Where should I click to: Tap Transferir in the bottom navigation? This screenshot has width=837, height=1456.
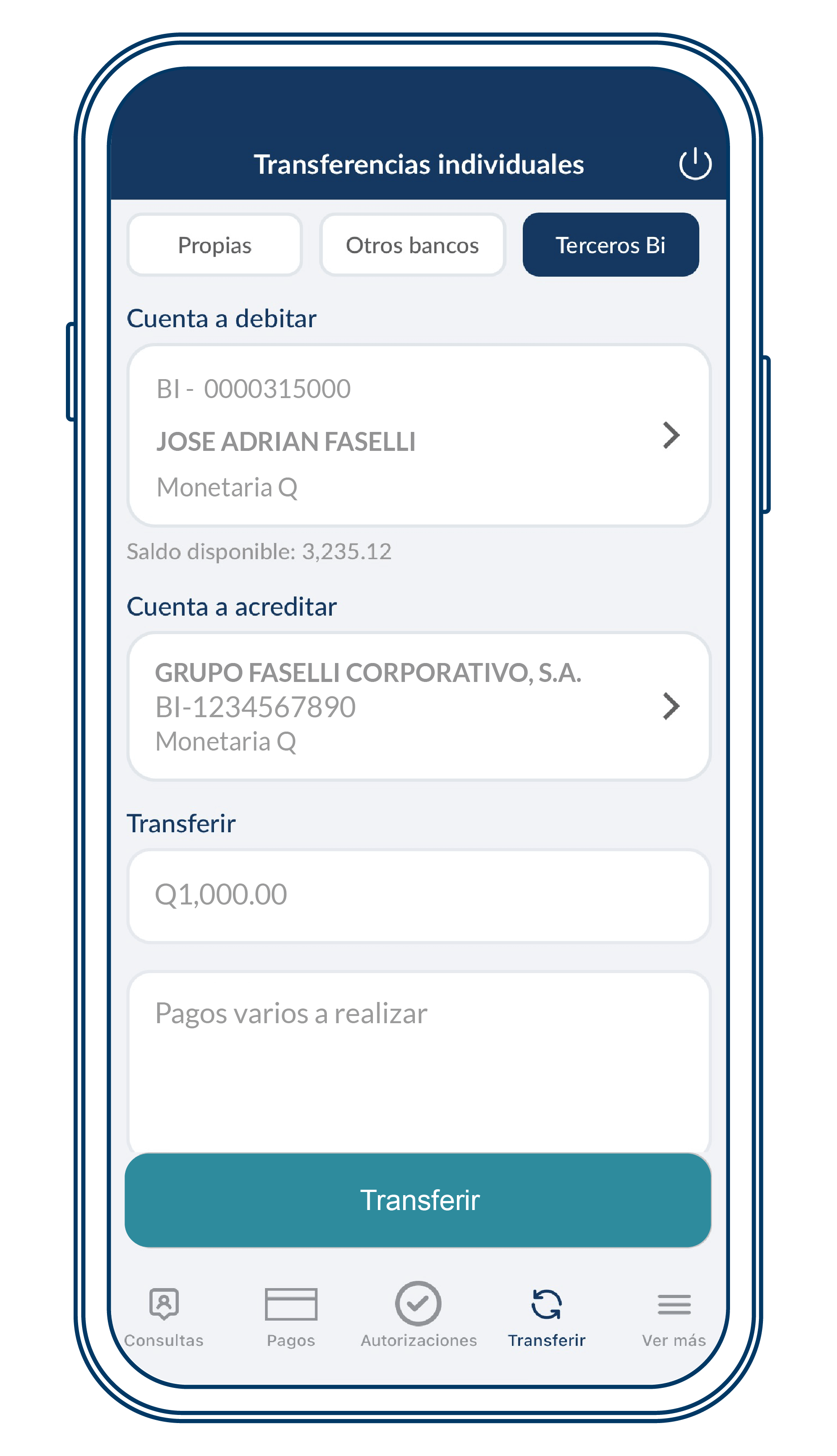pos(546,1315)
